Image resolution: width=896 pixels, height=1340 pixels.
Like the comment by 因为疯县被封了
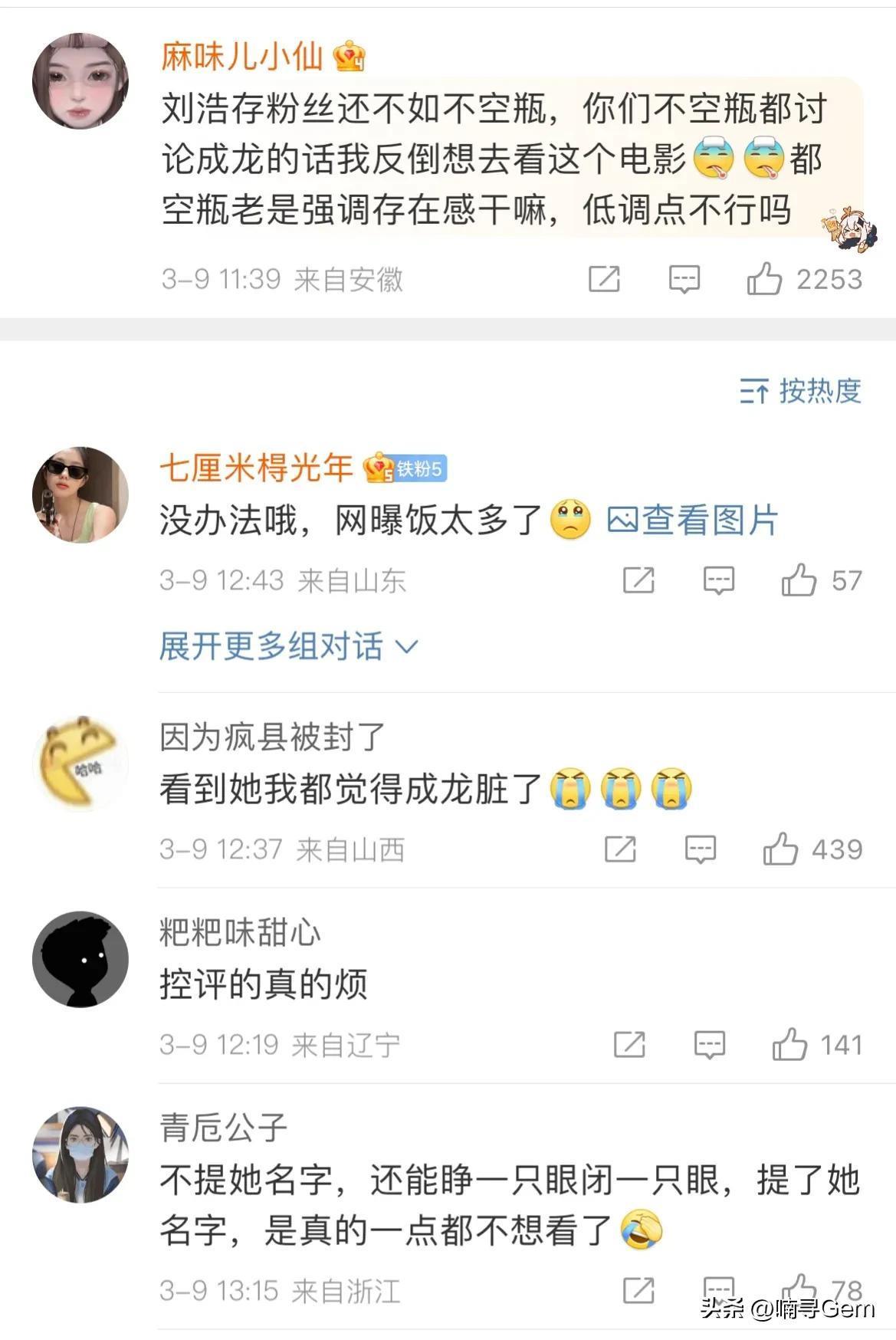(780, 849)
